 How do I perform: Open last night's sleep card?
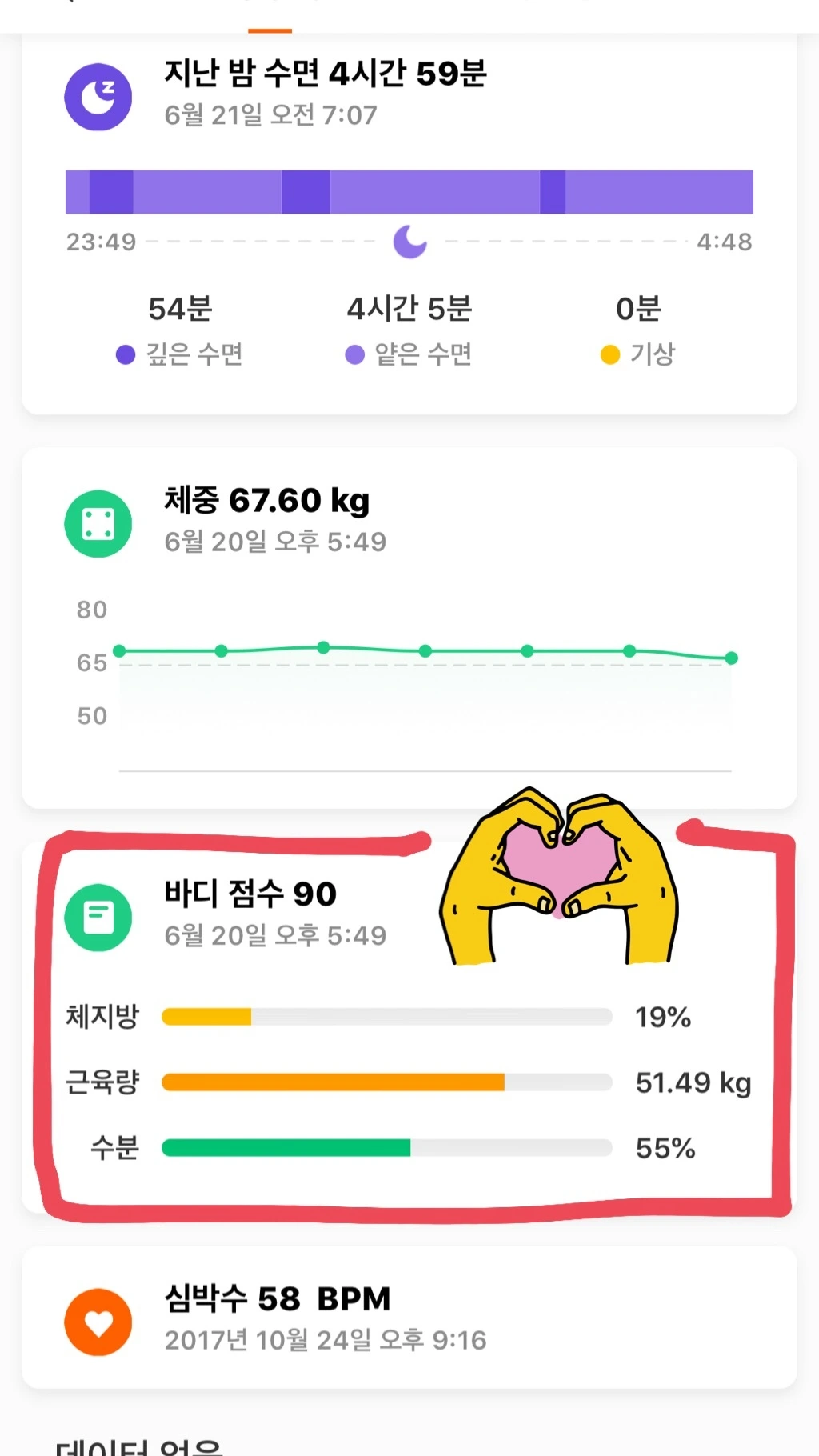coord(325,74)
